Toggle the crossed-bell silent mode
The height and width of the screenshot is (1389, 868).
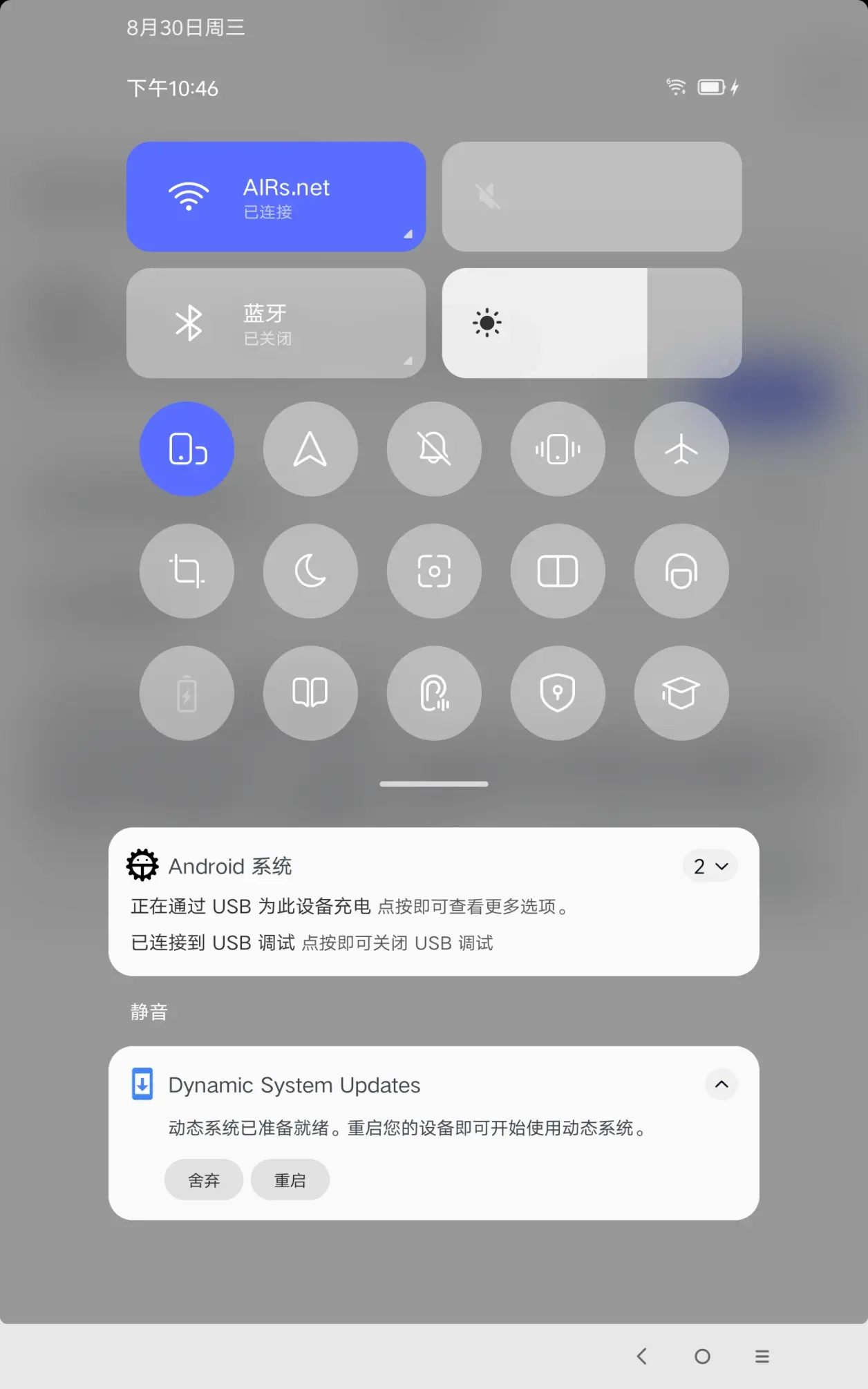click(434, 449)
